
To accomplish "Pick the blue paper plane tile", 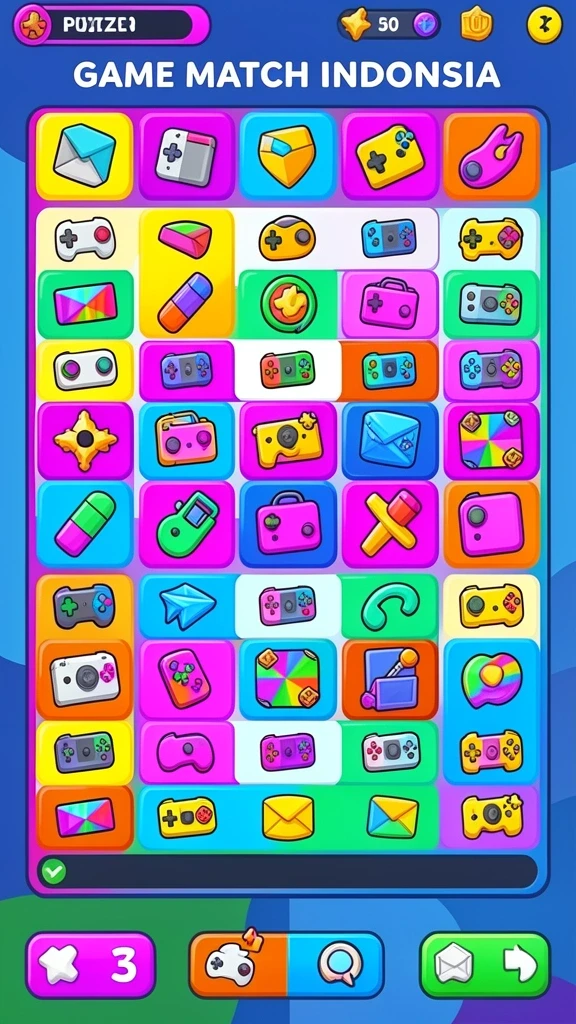I will pos(187,606).
